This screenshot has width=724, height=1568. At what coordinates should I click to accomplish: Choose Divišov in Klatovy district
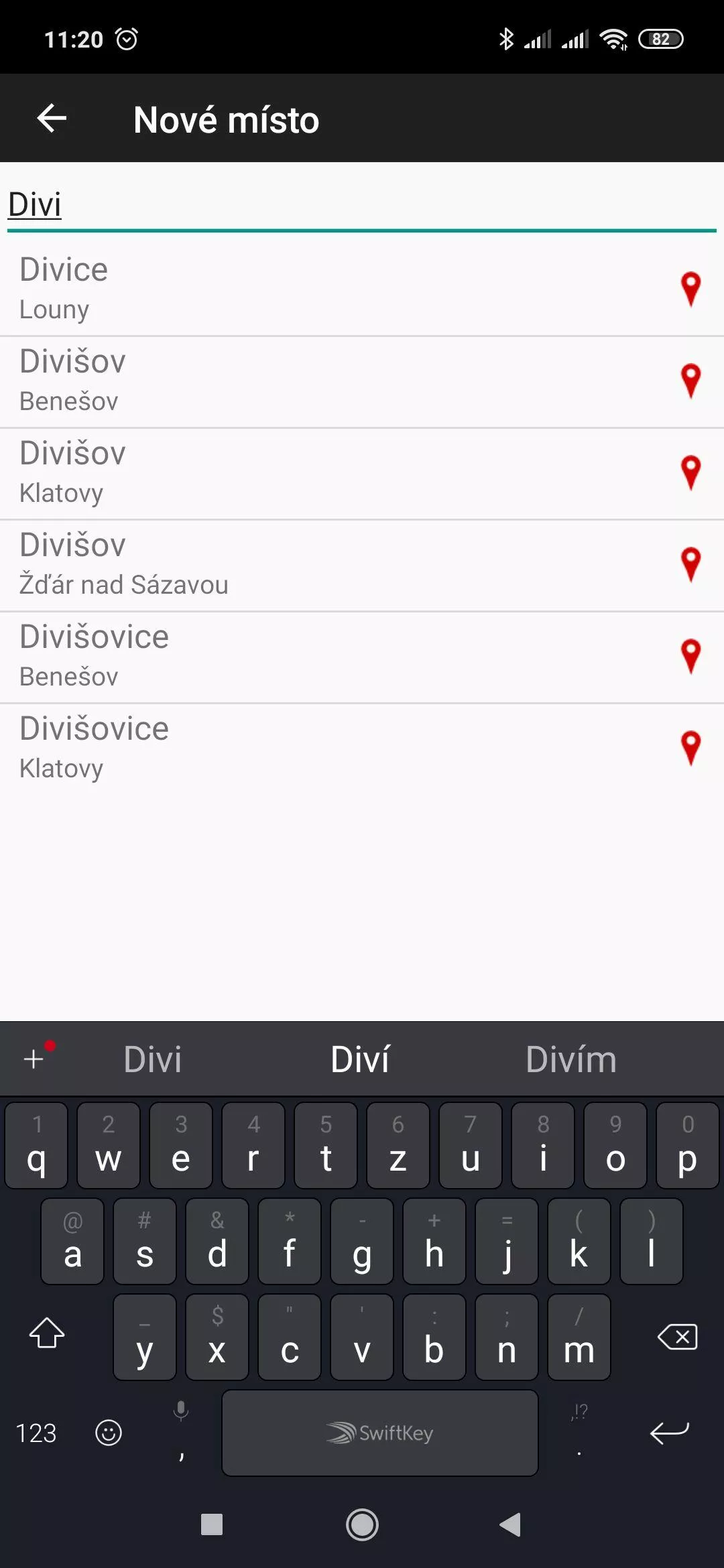click(x=362, y=473)
